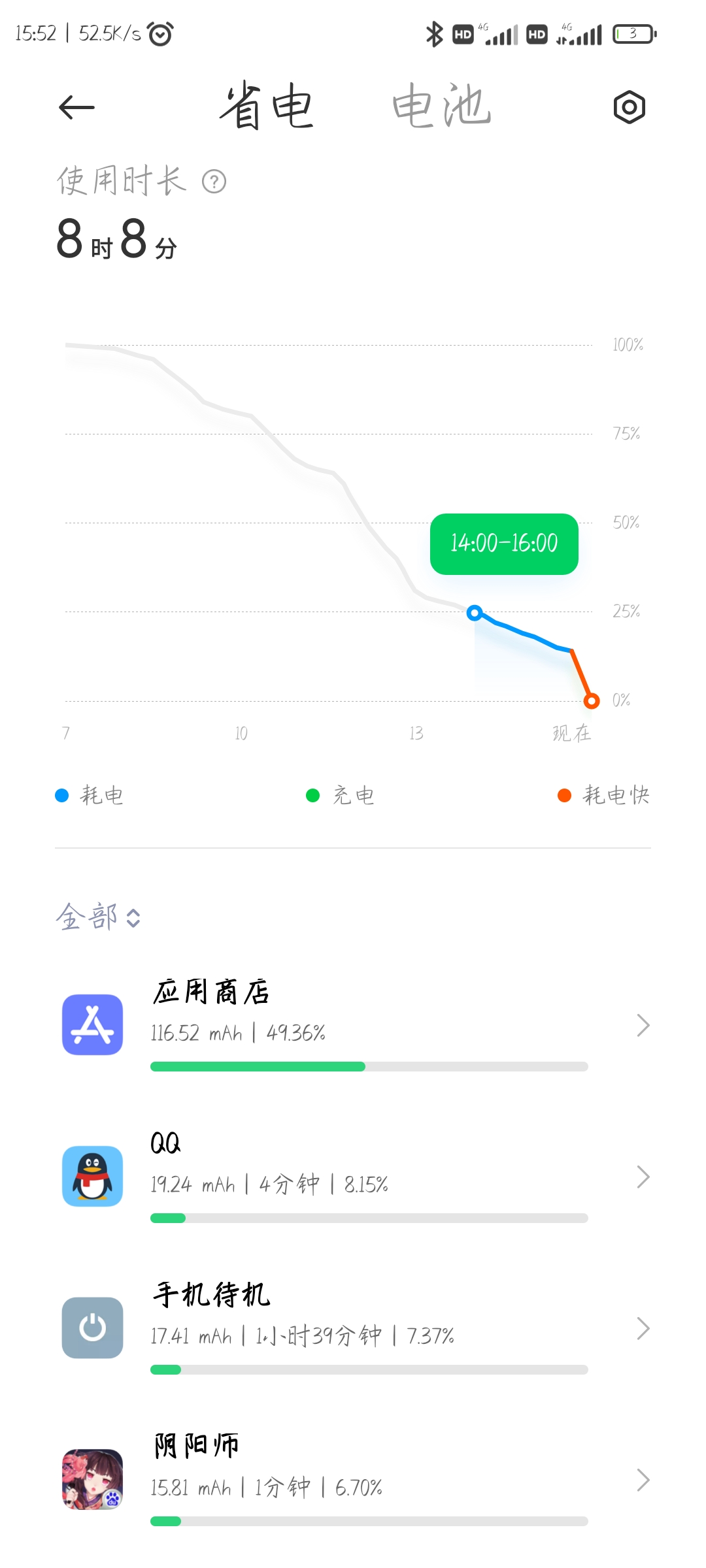Check 阴阳师 battery usage details
The image size is (706, 1568).
click(353, 1480)
